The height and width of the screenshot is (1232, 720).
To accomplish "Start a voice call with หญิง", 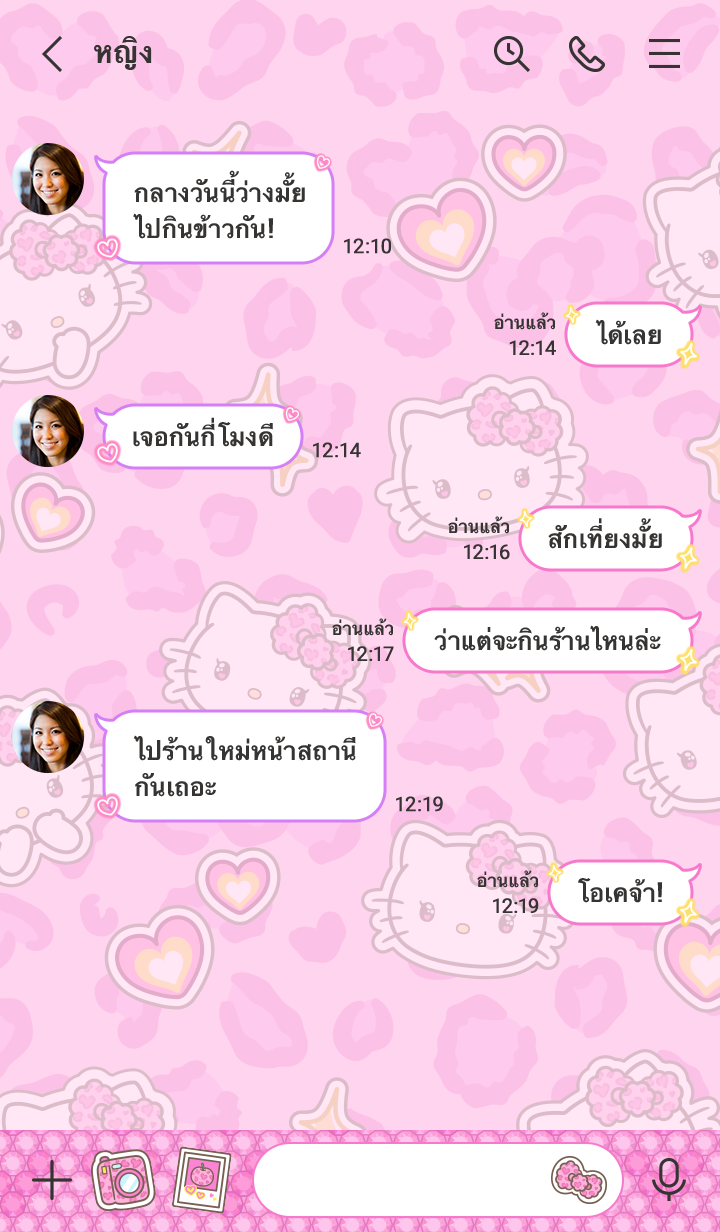I will 587,54.
